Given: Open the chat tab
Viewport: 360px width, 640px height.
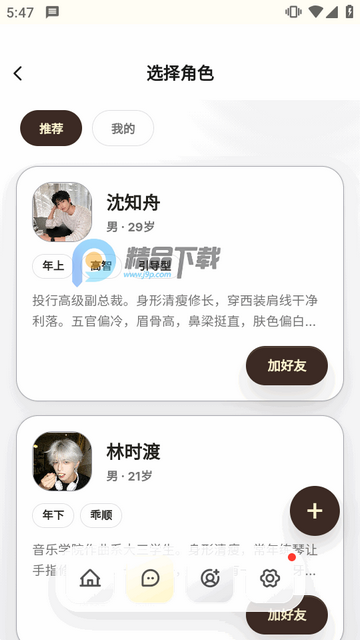Looking at the screenshot, I should [150, 578].
